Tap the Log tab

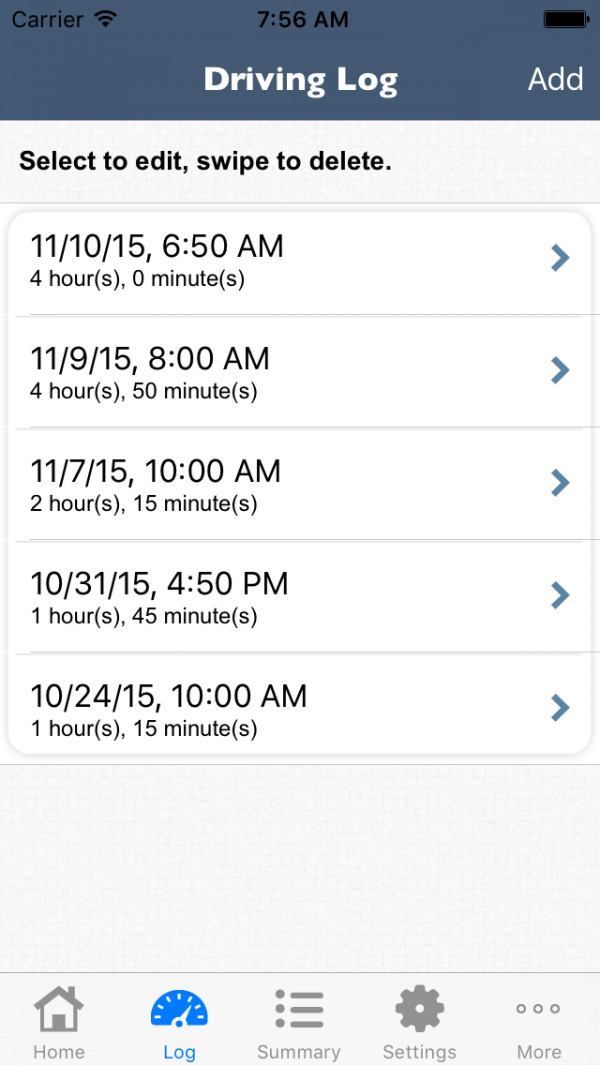(179, 1023)
